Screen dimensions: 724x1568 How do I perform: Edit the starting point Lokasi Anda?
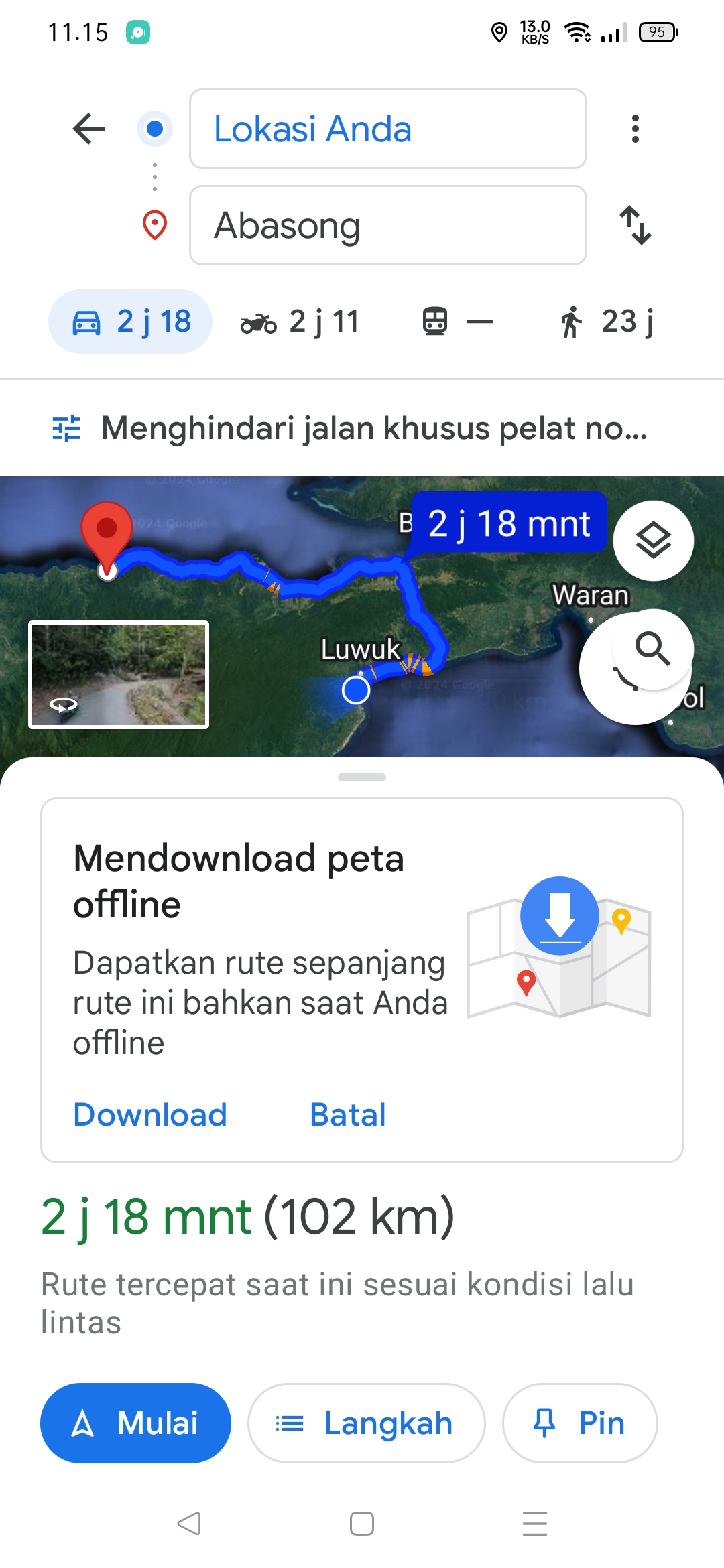pyautogui.click(x=388, y=129)
